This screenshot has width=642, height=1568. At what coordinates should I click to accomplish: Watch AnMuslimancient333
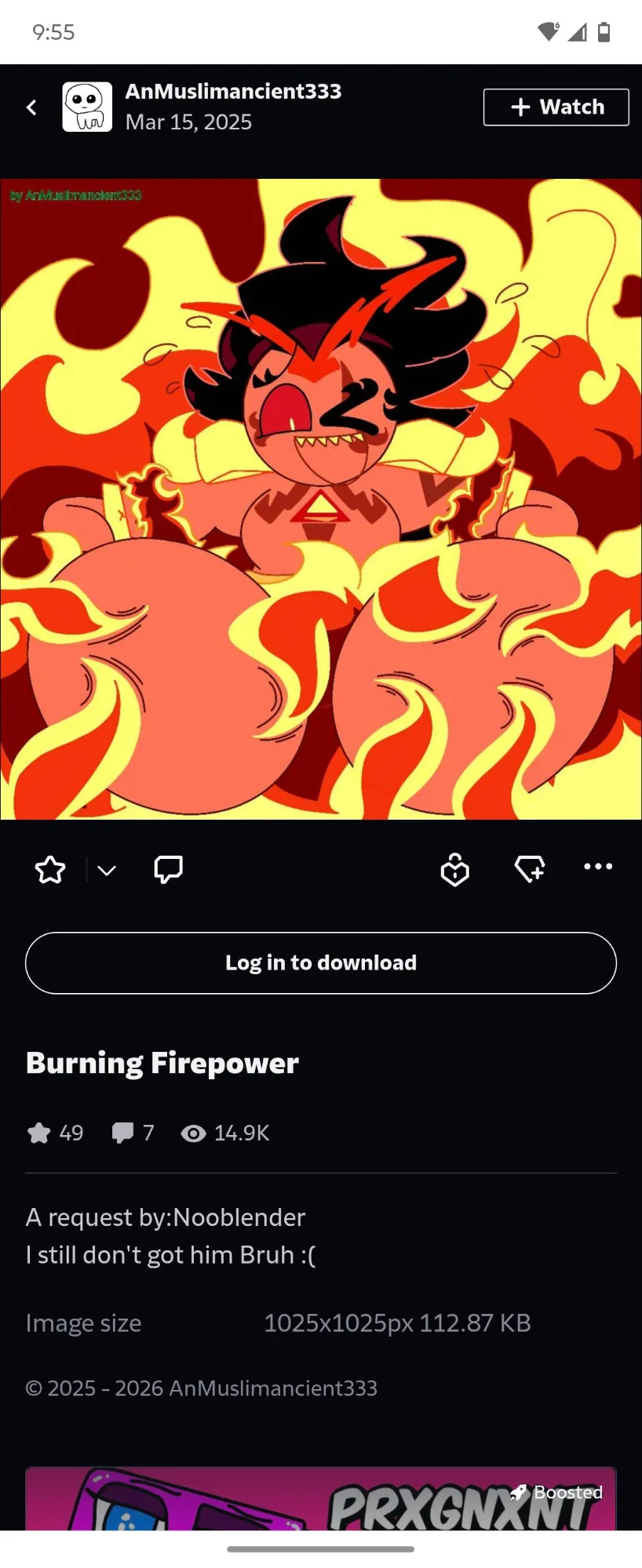click(x=556, y=107)
